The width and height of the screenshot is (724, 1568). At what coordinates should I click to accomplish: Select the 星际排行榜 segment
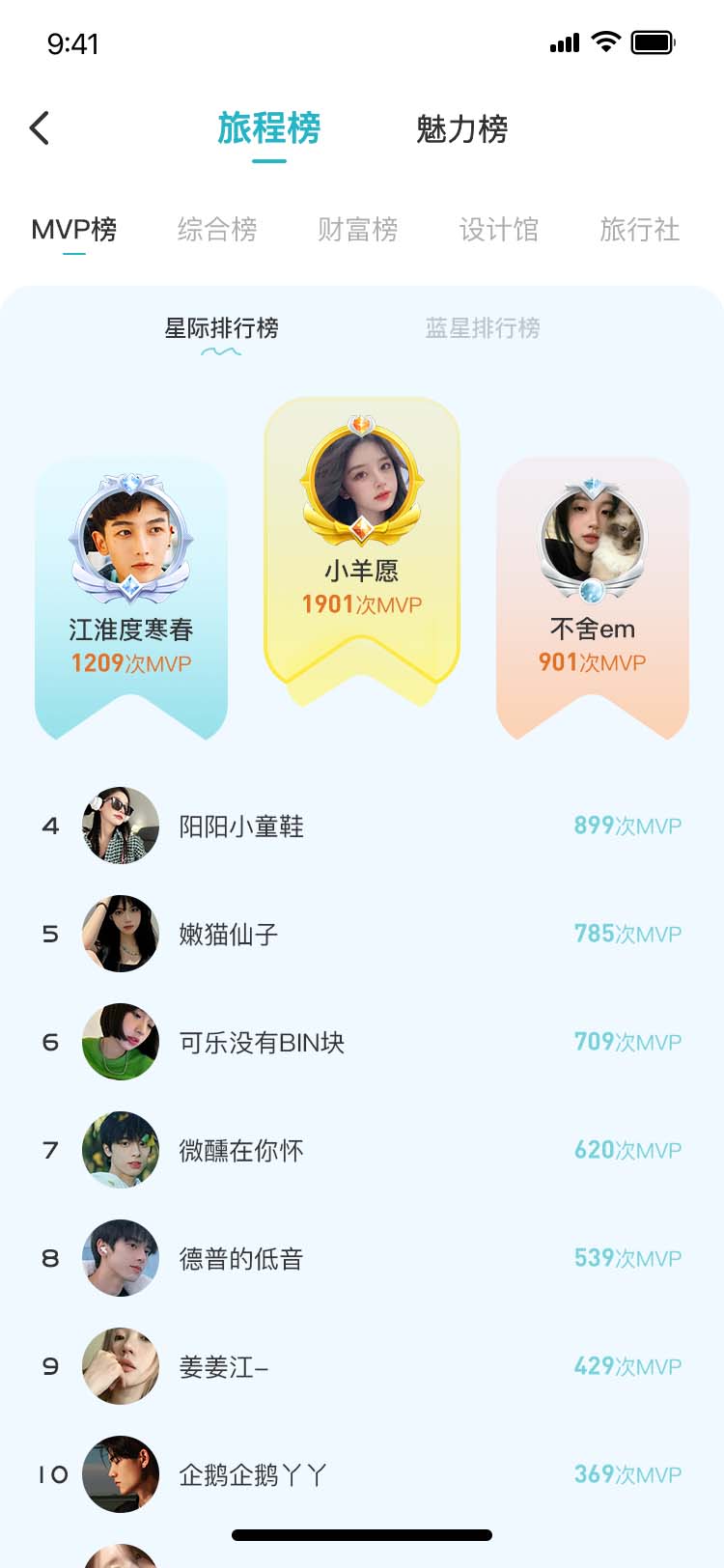[221, 328]
